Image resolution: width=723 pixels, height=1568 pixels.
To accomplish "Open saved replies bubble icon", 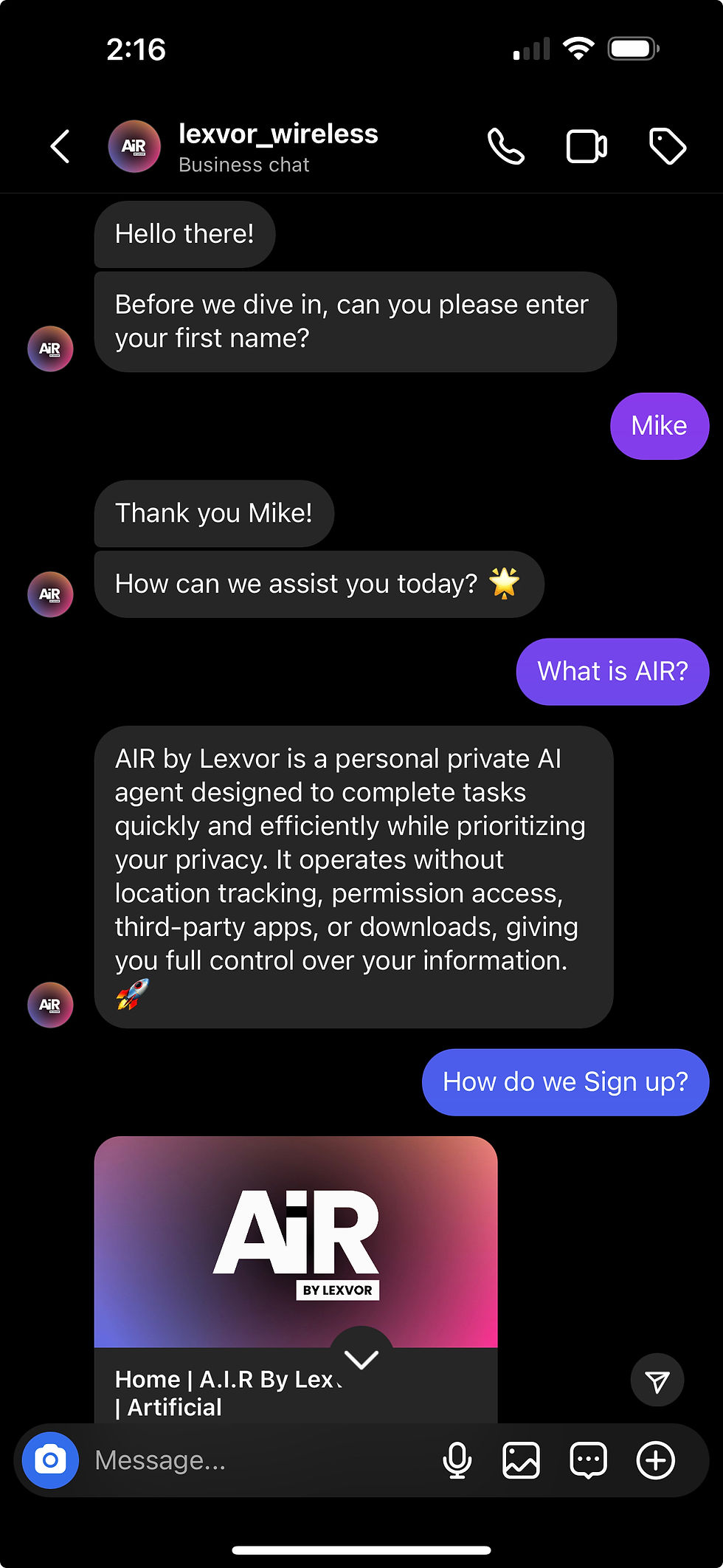I will pyautogui.click(x=588, y=1460).
